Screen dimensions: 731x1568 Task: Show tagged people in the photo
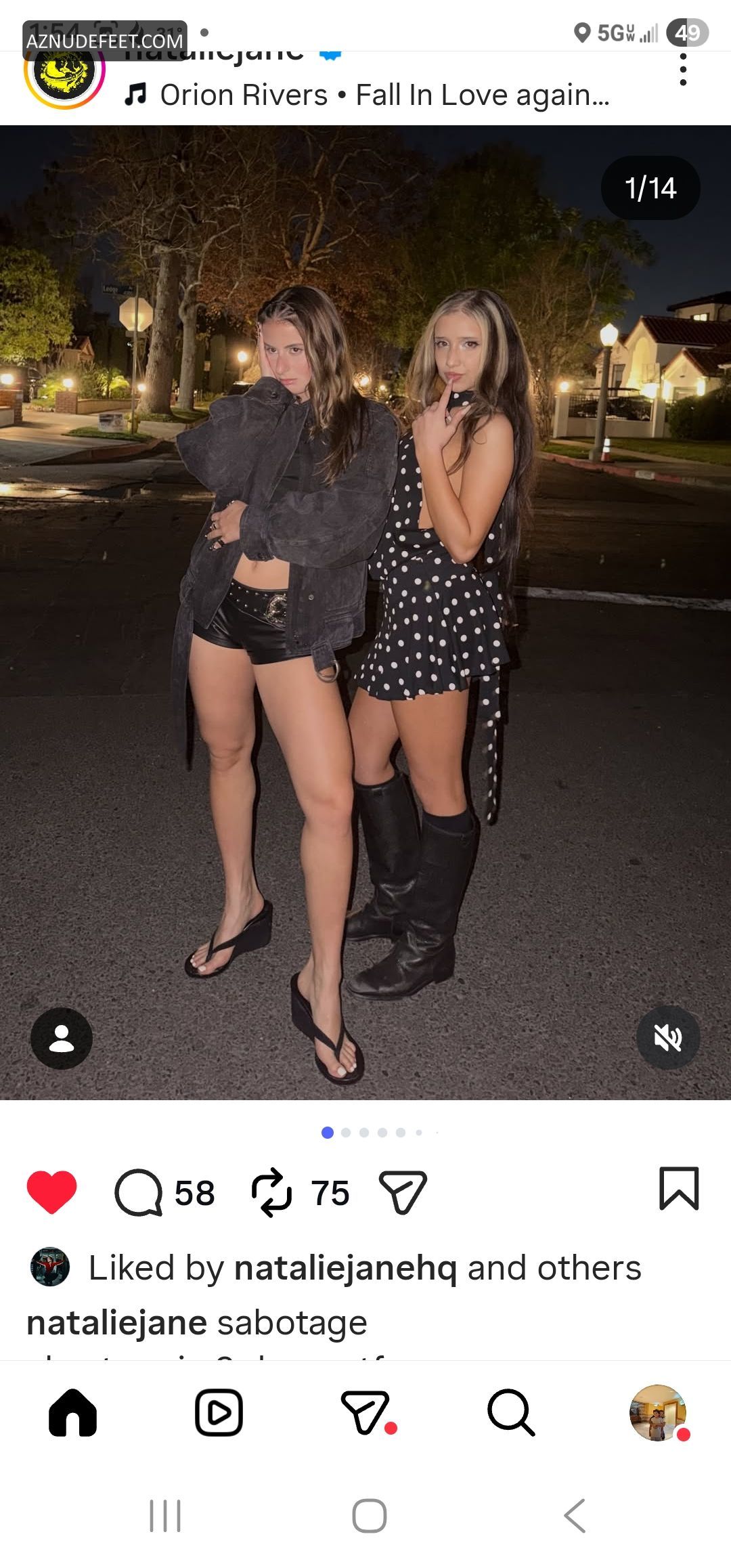coord(62,1039)
